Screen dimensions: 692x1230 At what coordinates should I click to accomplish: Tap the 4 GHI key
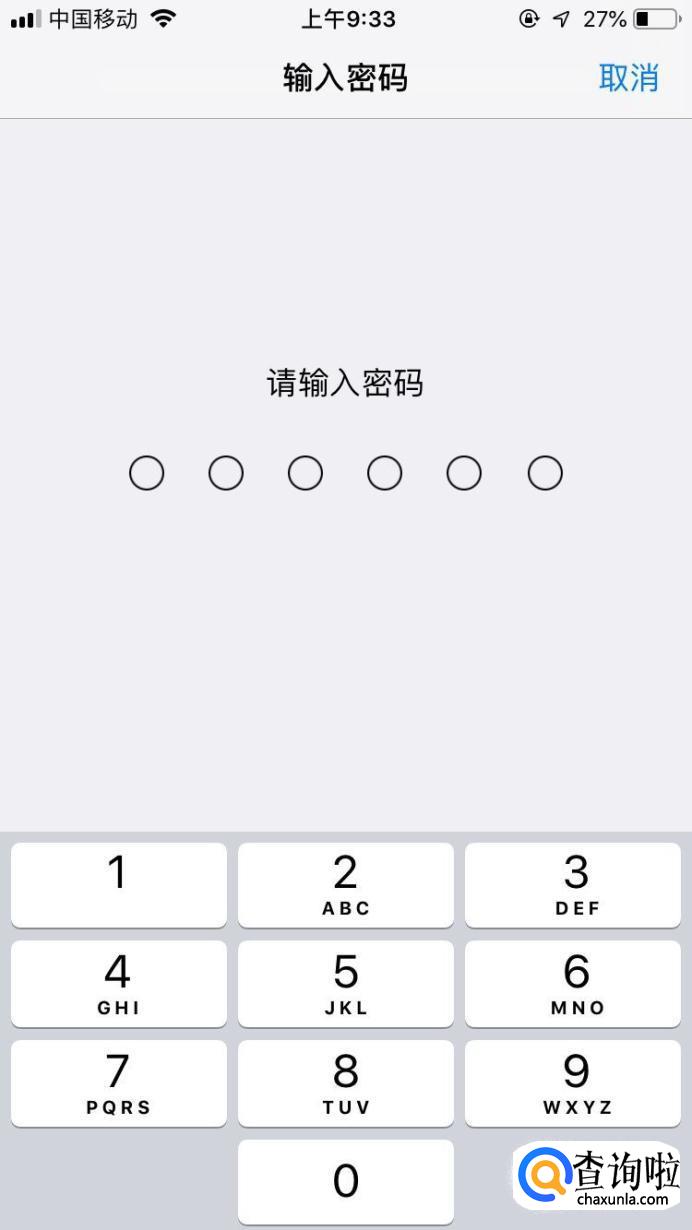click(119, 983)
